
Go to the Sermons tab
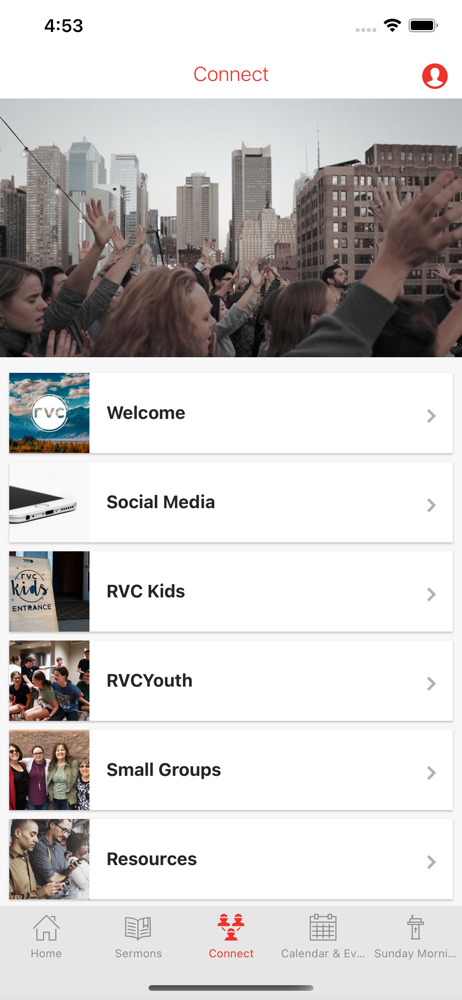[x=138, y=936]
